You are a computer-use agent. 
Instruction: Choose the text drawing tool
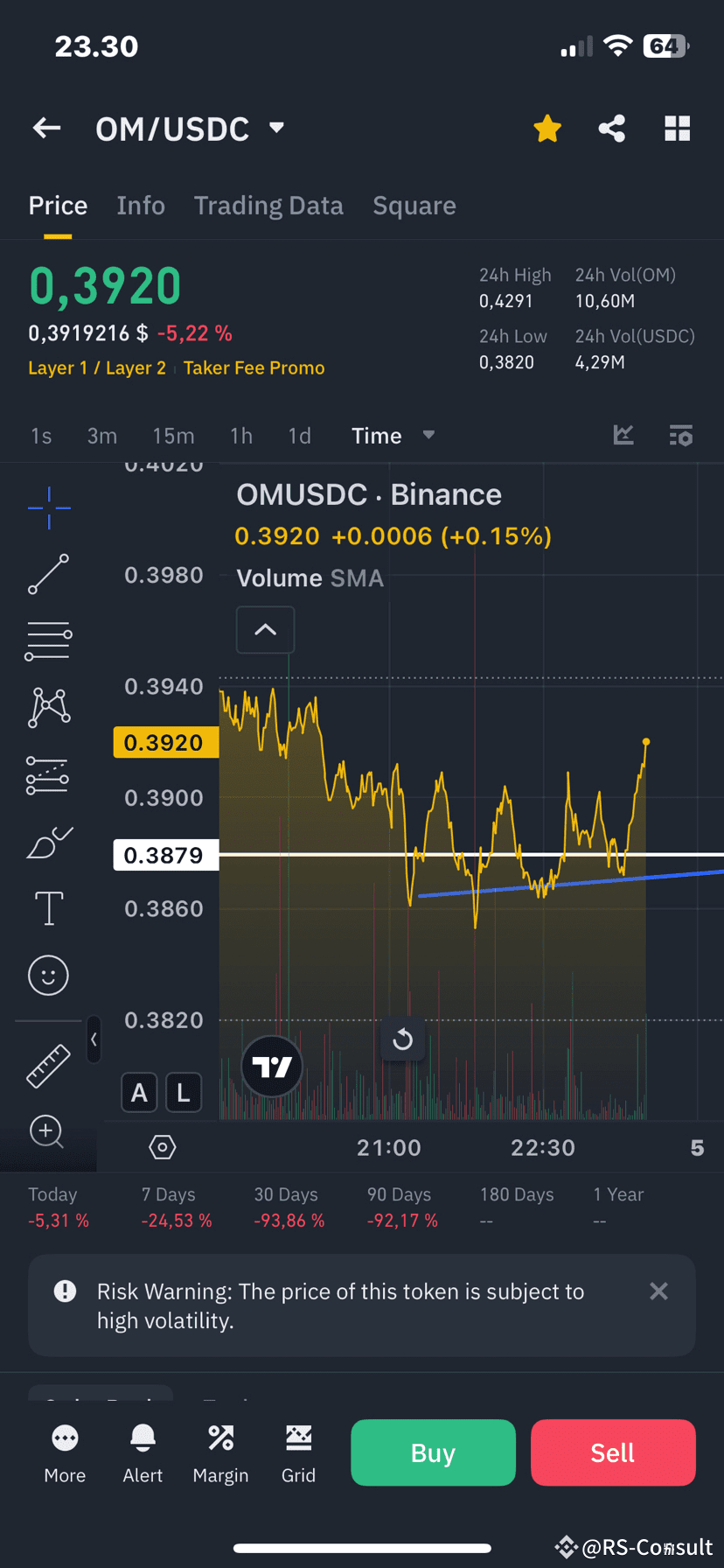pos(48,908)
